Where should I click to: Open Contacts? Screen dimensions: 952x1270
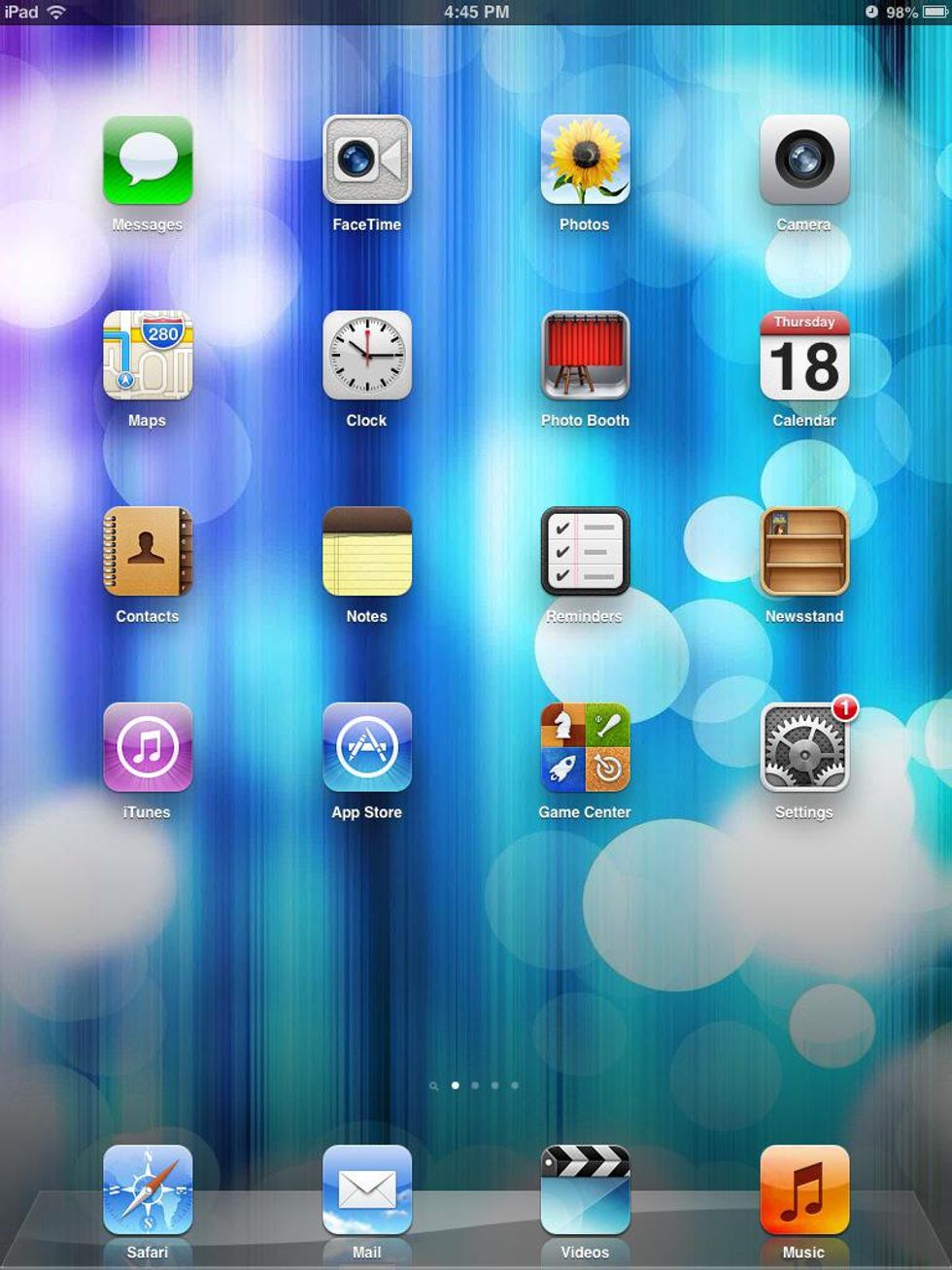click(x=148, y=551)
